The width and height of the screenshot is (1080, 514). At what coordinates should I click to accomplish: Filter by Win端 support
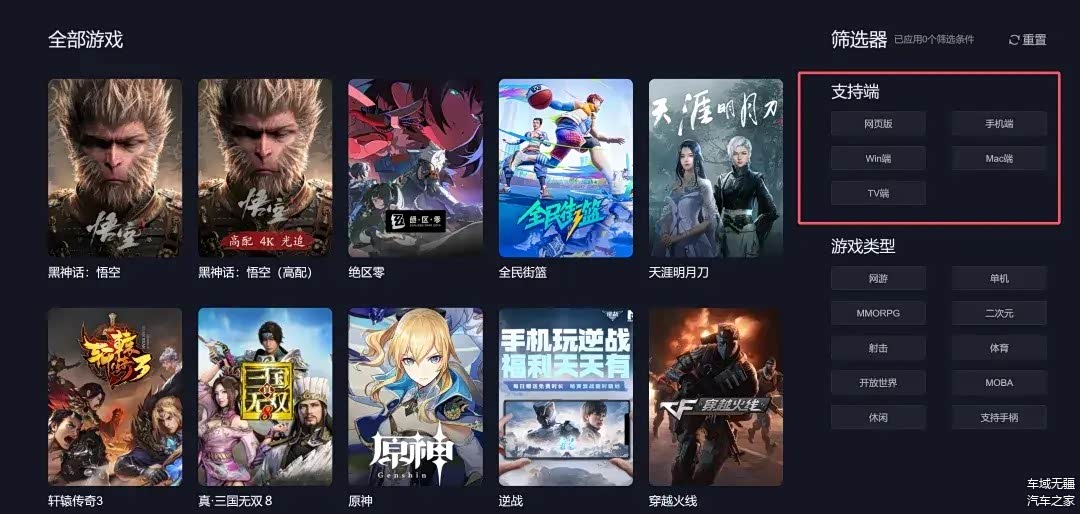[x=878, y=158]
